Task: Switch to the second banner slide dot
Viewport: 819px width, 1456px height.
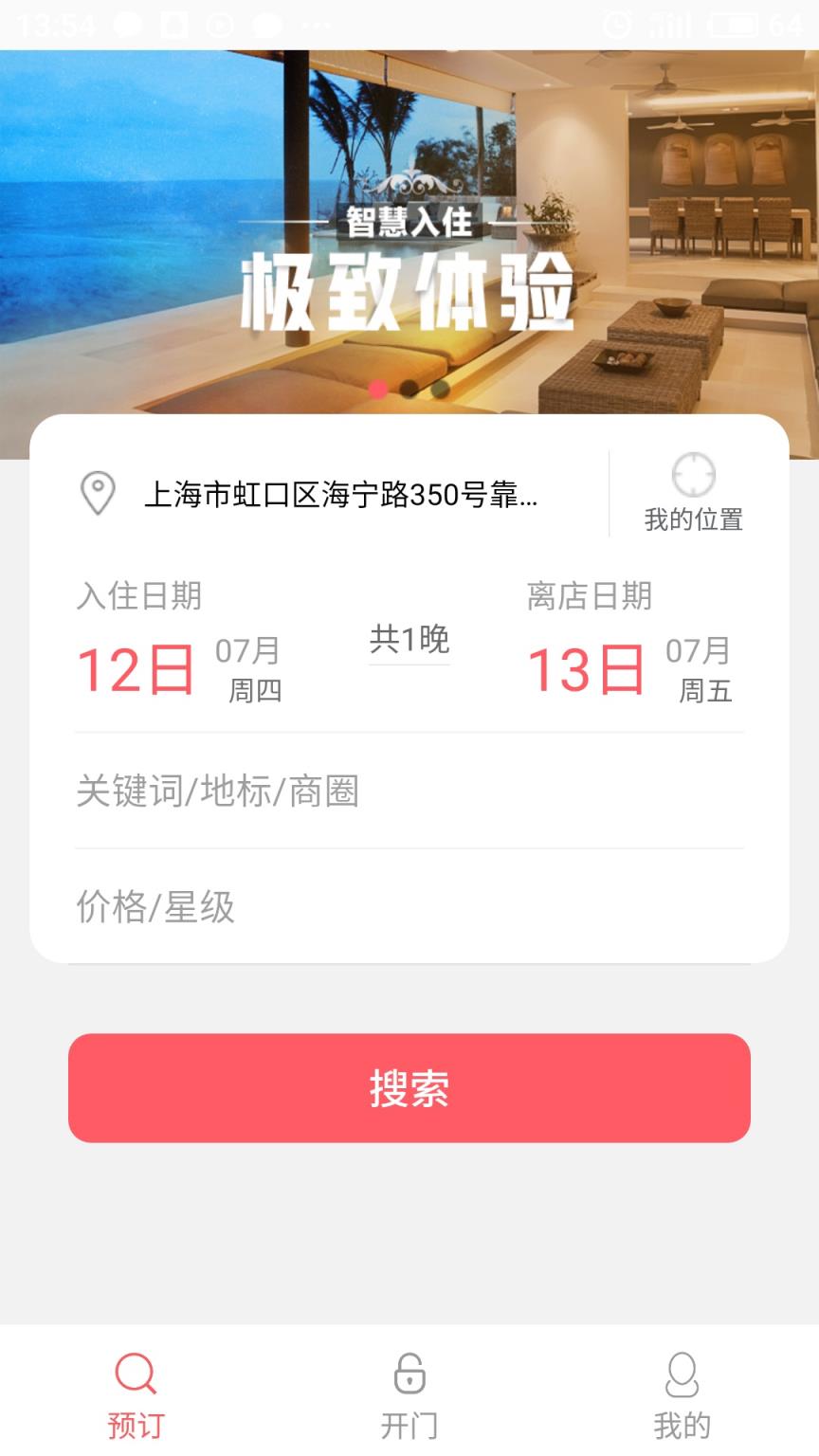Action: pyautogui.click(x=408, y=389)
